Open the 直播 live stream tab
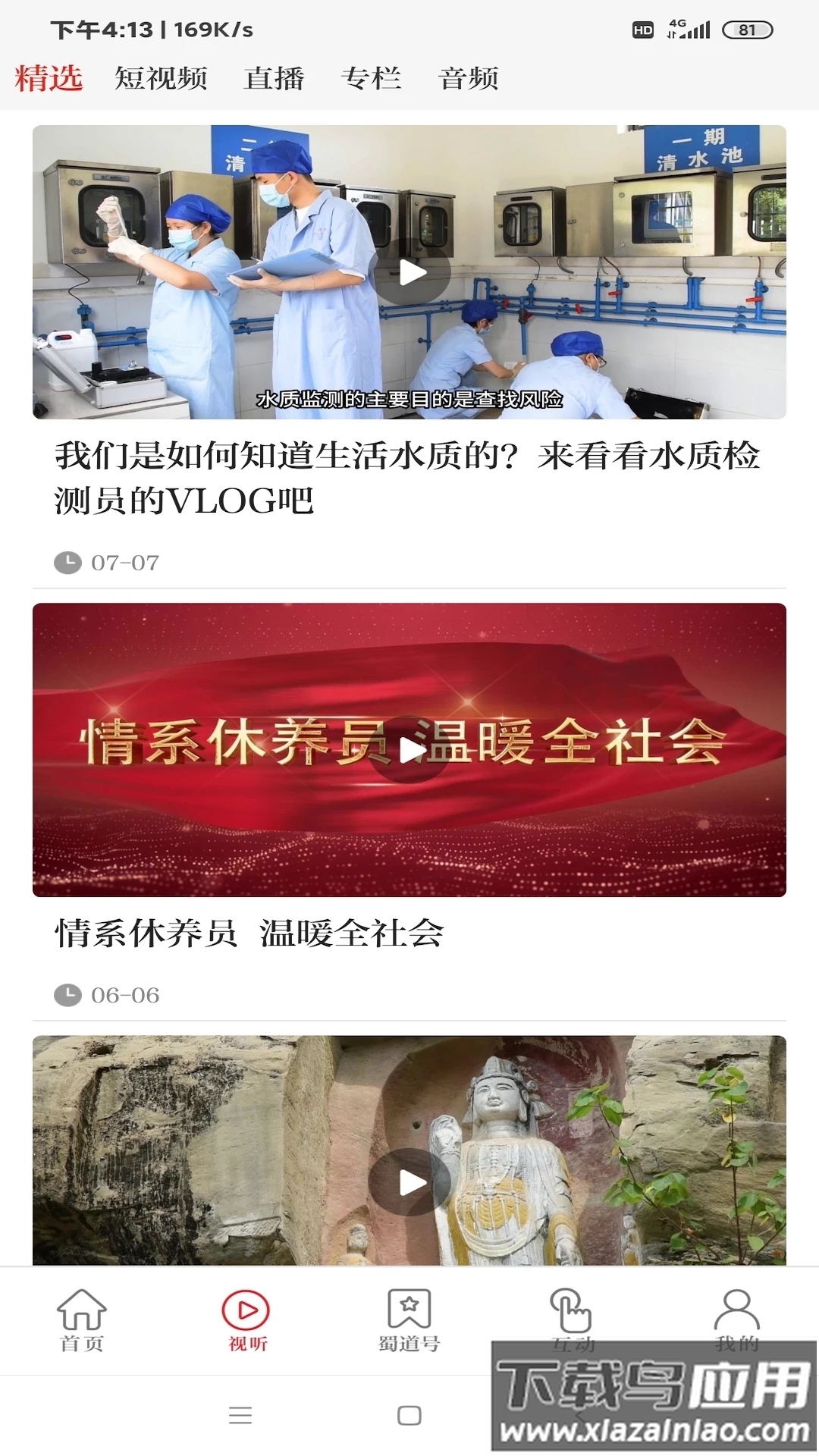 [x=275, y=78]
